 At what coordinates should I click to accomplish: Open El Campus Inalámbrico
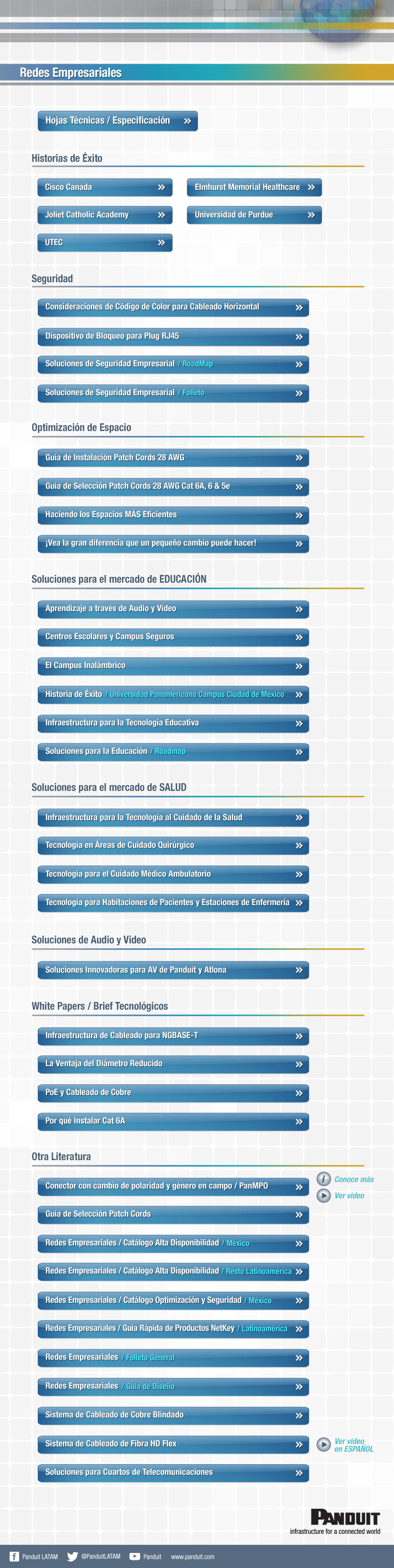point(173,665)
